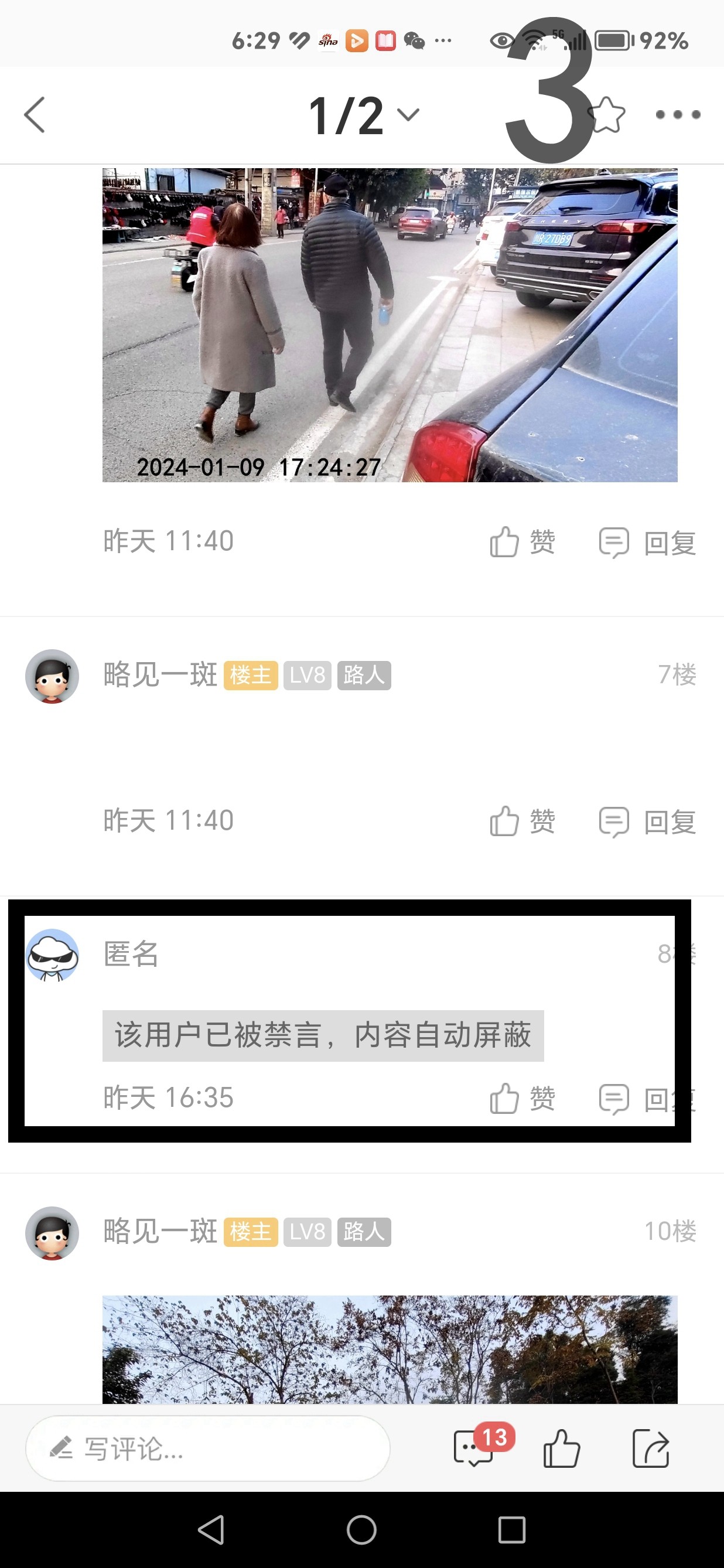Tap the 路人 tag on the poster
The width and height of the screenshot is (724, 1568).
pos(363,676)
